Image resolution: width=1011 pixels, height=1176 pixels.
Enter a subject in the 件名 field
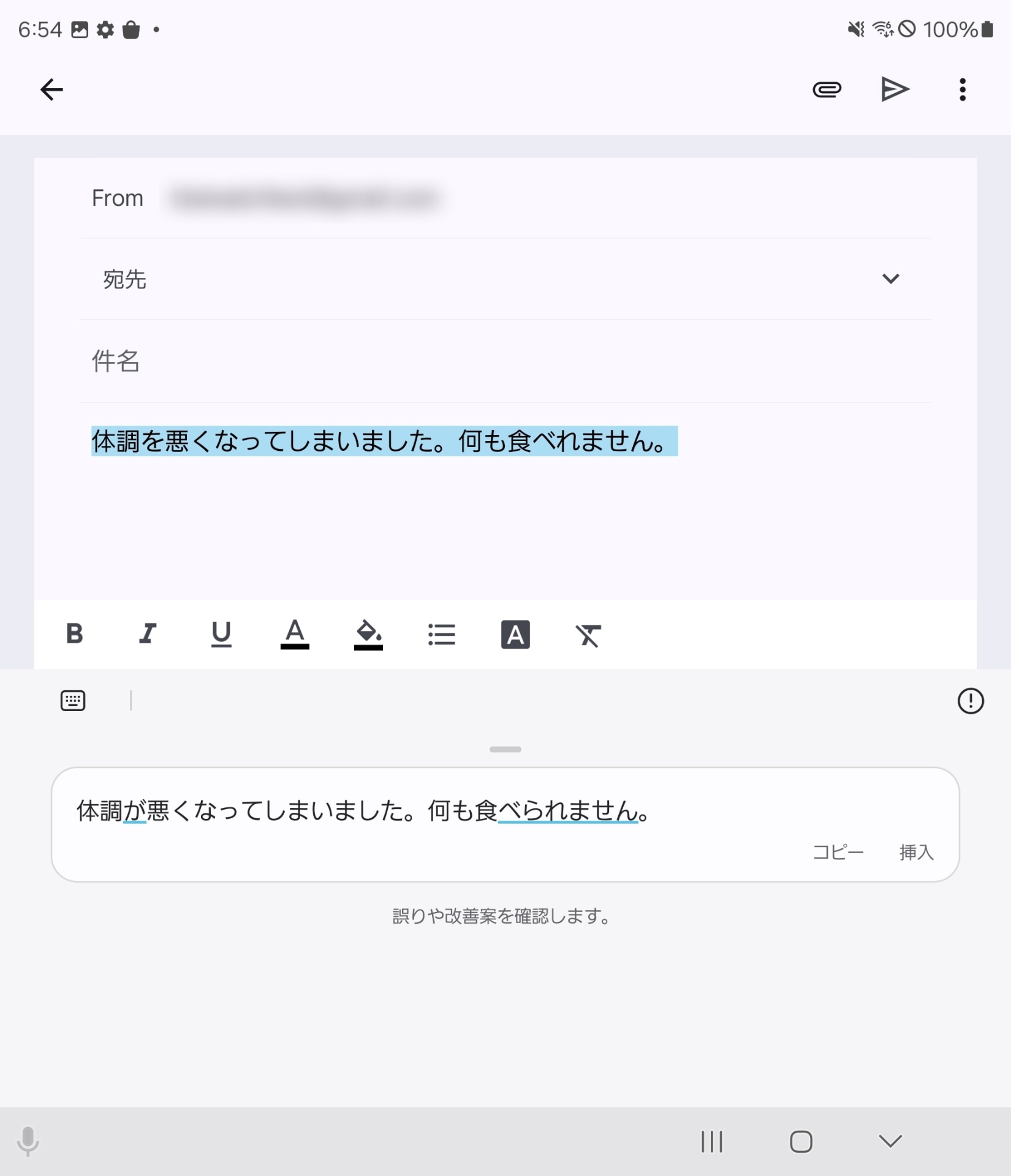pyautogui.click(x=490, y=361)
